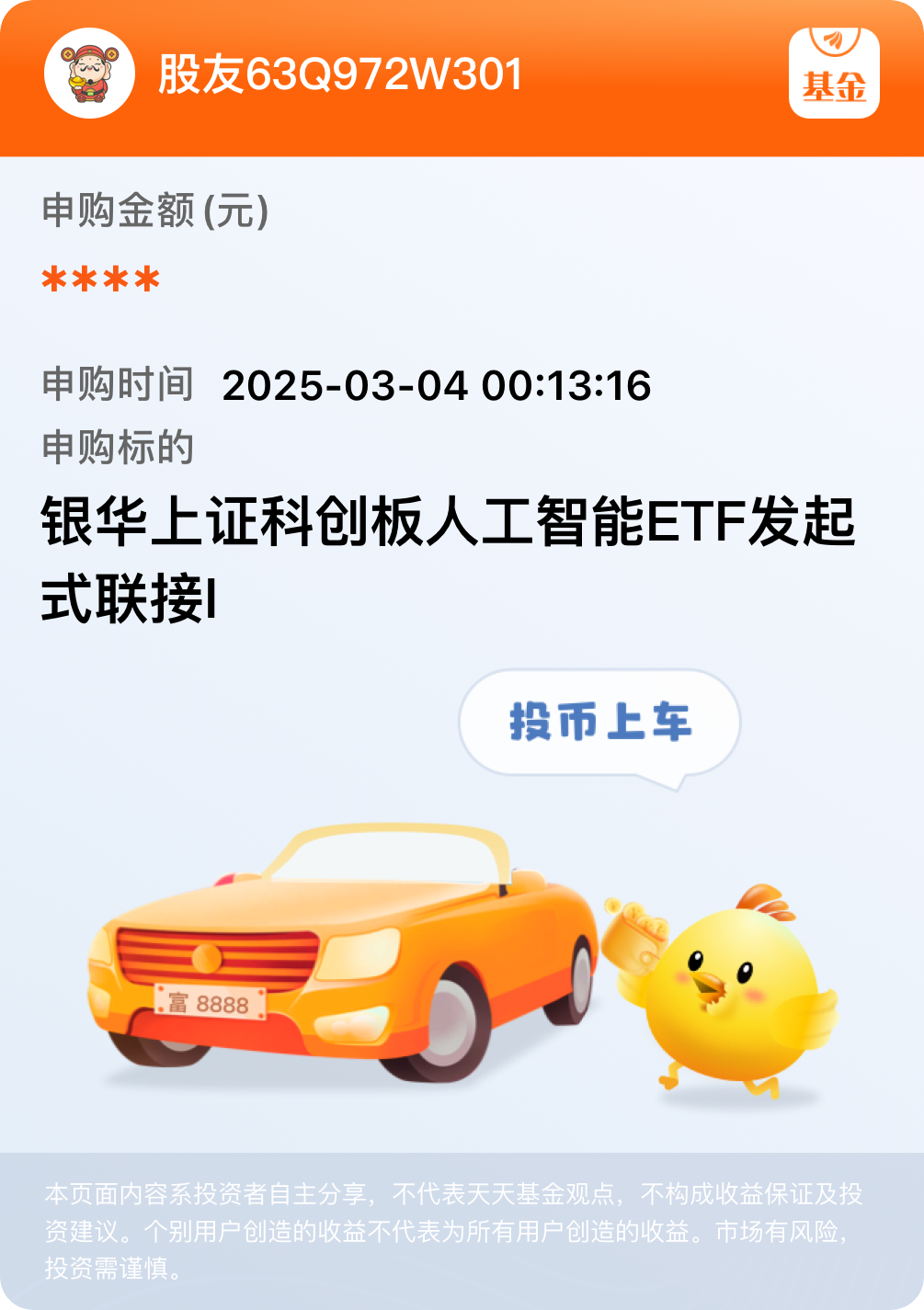Expand the 银华上证科创板人工智能ETF fund name
The height and width of the screenshot is (1310, 924).
tap(451, 552)
